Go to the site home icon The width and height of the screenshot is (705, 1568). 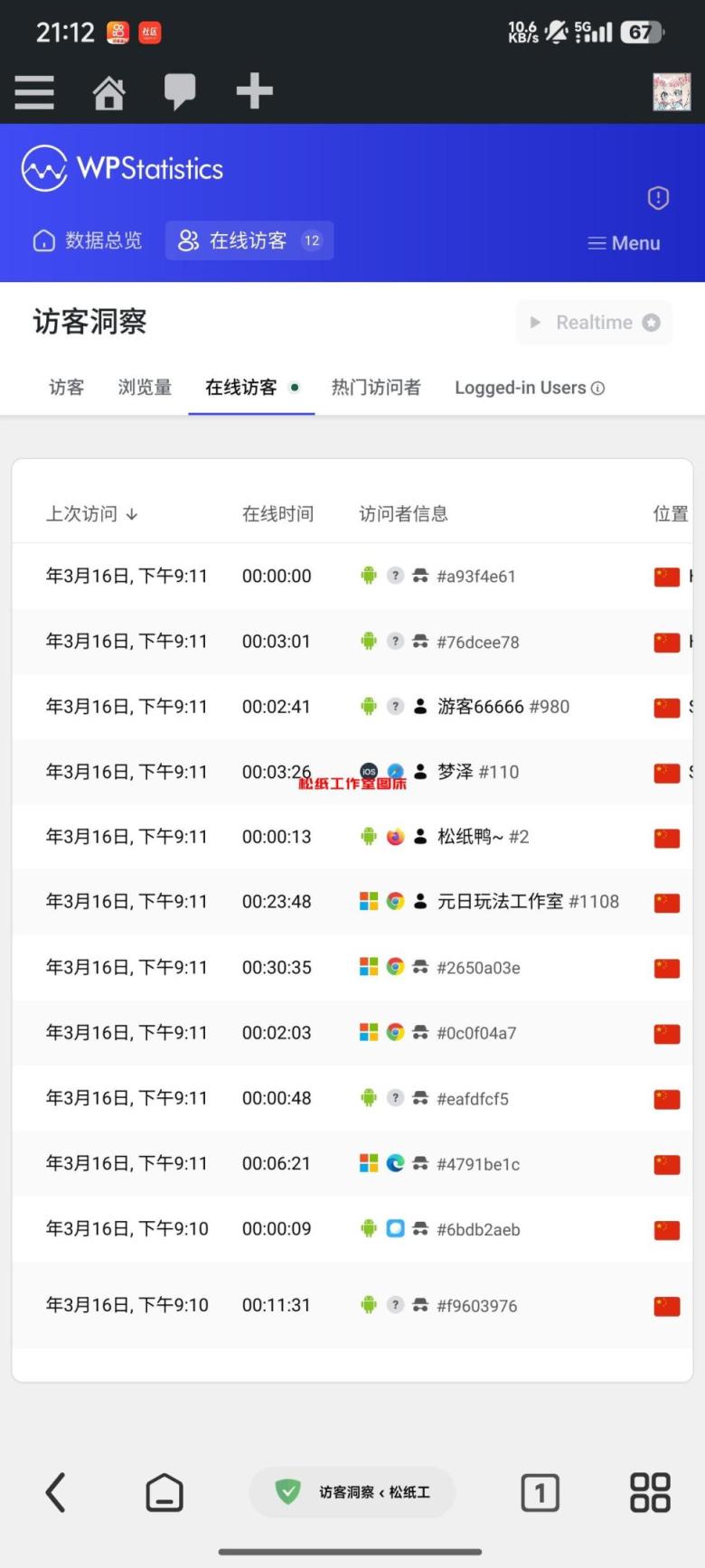[x=108, y=91]
